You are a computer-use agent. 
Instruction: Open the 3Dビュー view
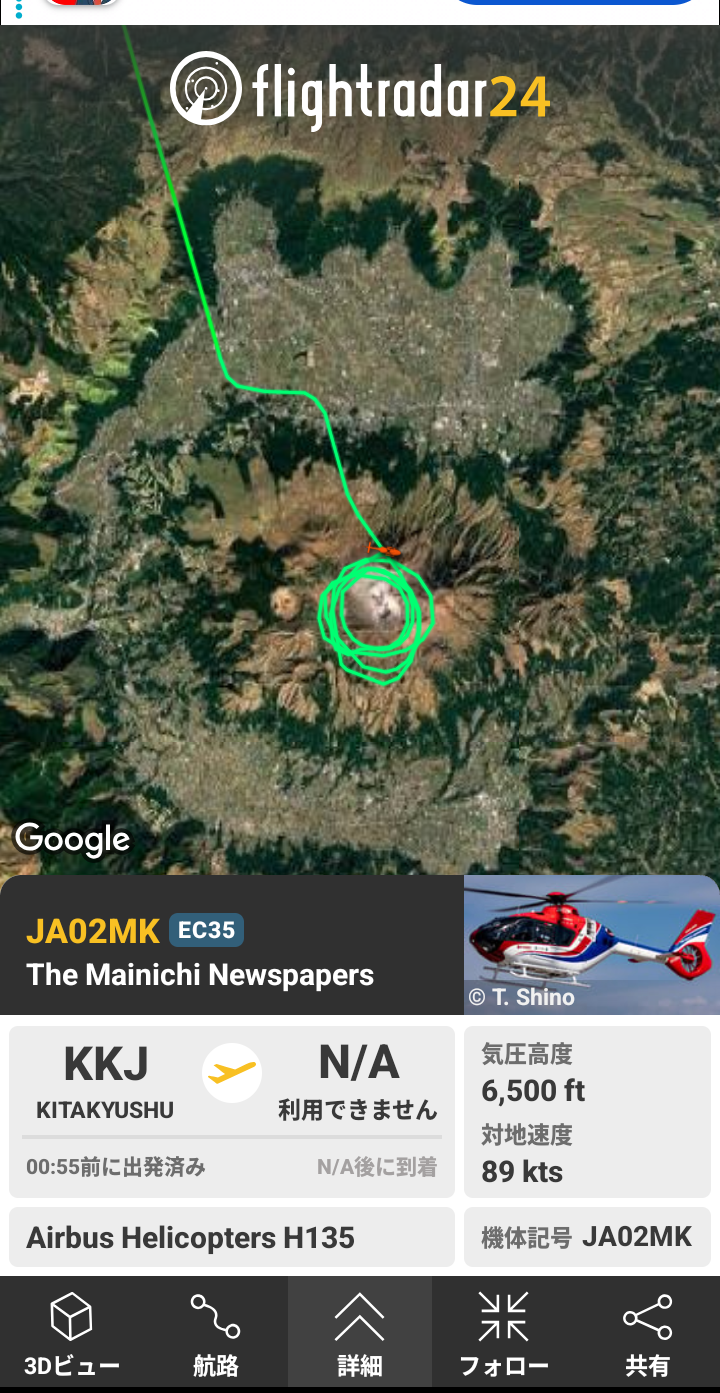pyautogui.click(x=71, y=1332)
